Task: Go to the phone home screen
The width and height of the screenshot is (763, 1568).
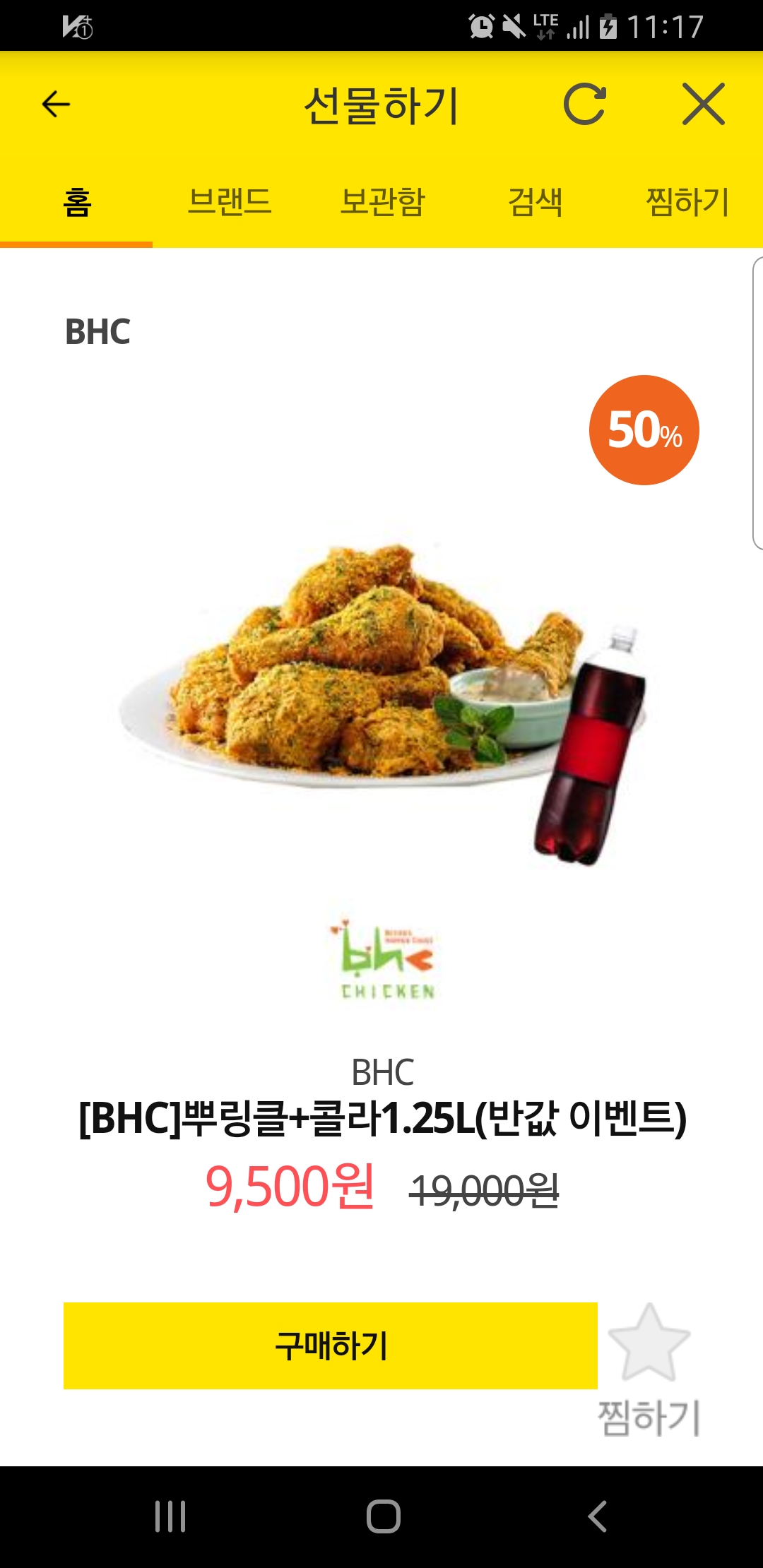Action: [x=383, y=1516]
